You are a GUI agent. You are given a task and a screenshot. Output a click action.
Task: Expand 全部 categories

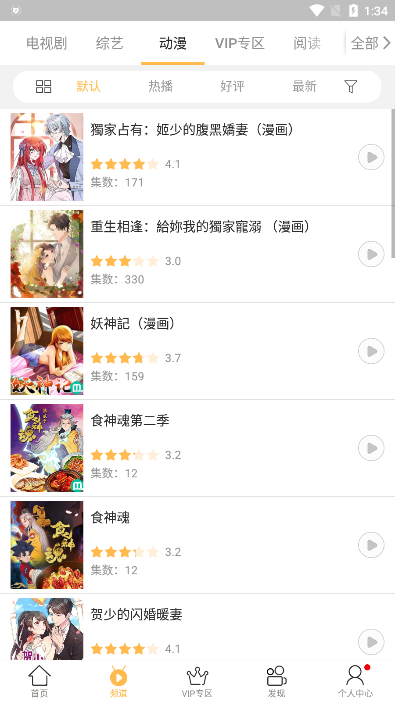point(370,43)
